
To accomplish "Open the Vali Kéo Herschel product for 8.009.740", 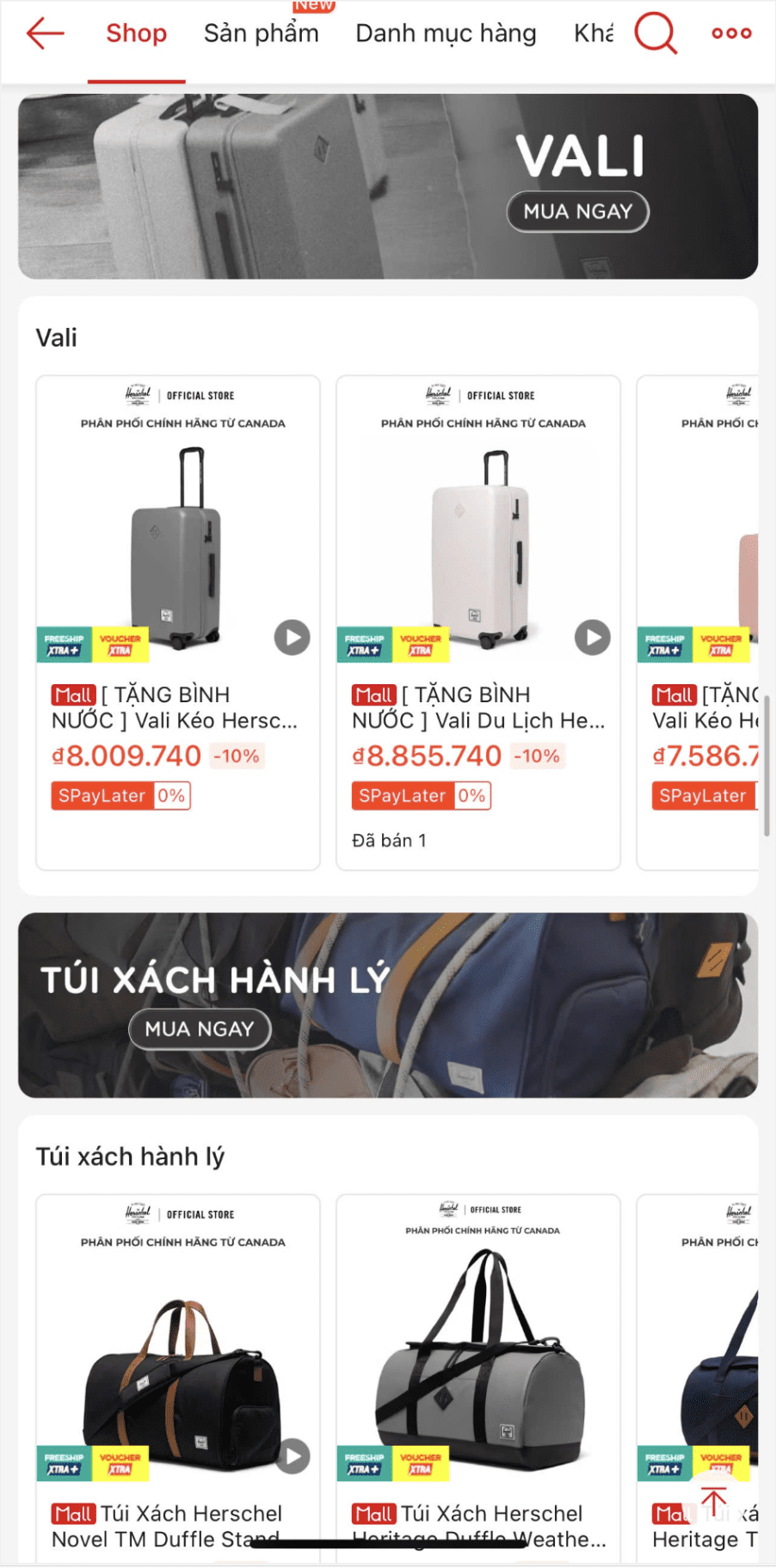I will [178, 623].
